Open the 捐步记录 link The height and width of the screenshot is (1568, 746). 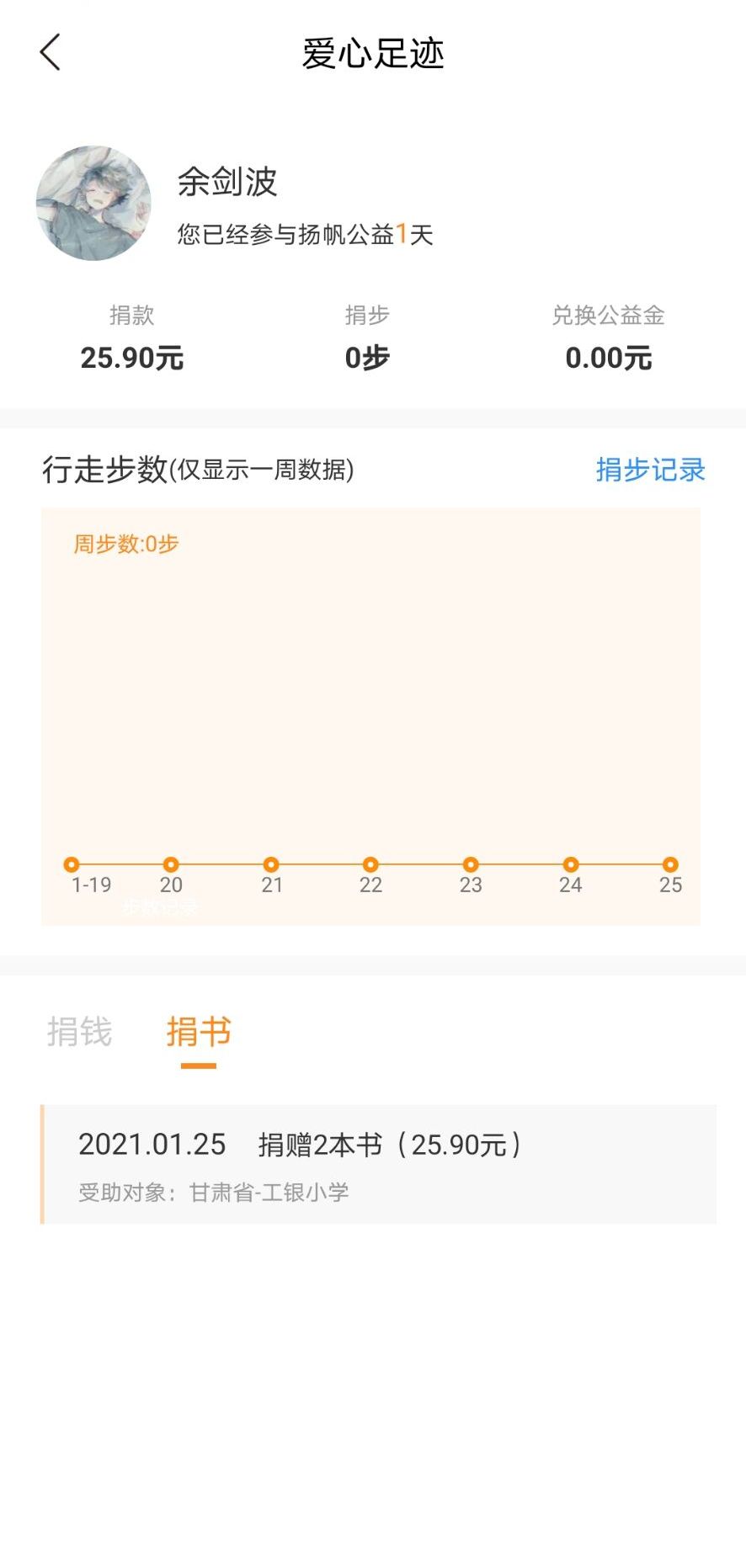pos(650,470)
